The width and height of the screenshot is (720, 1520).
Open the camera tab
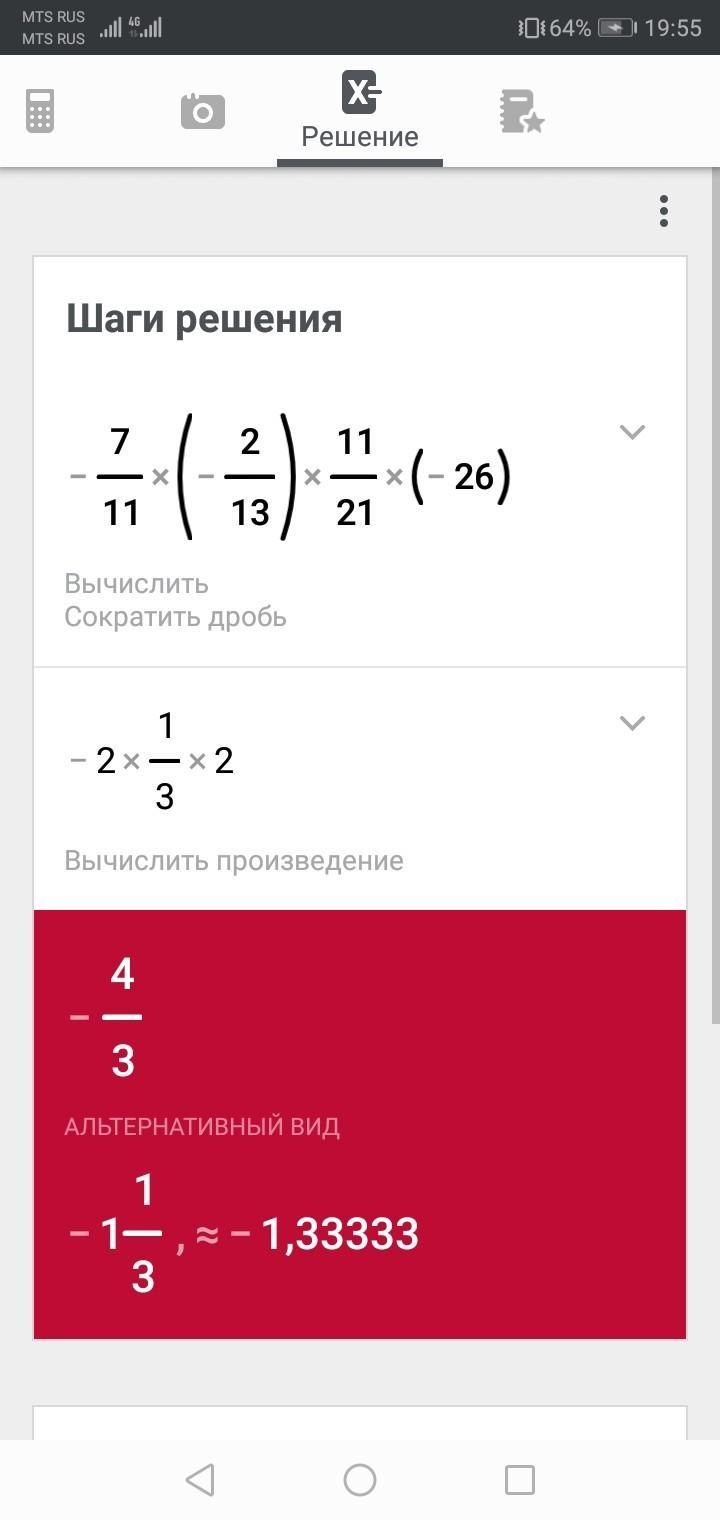(x=203, y=111)
